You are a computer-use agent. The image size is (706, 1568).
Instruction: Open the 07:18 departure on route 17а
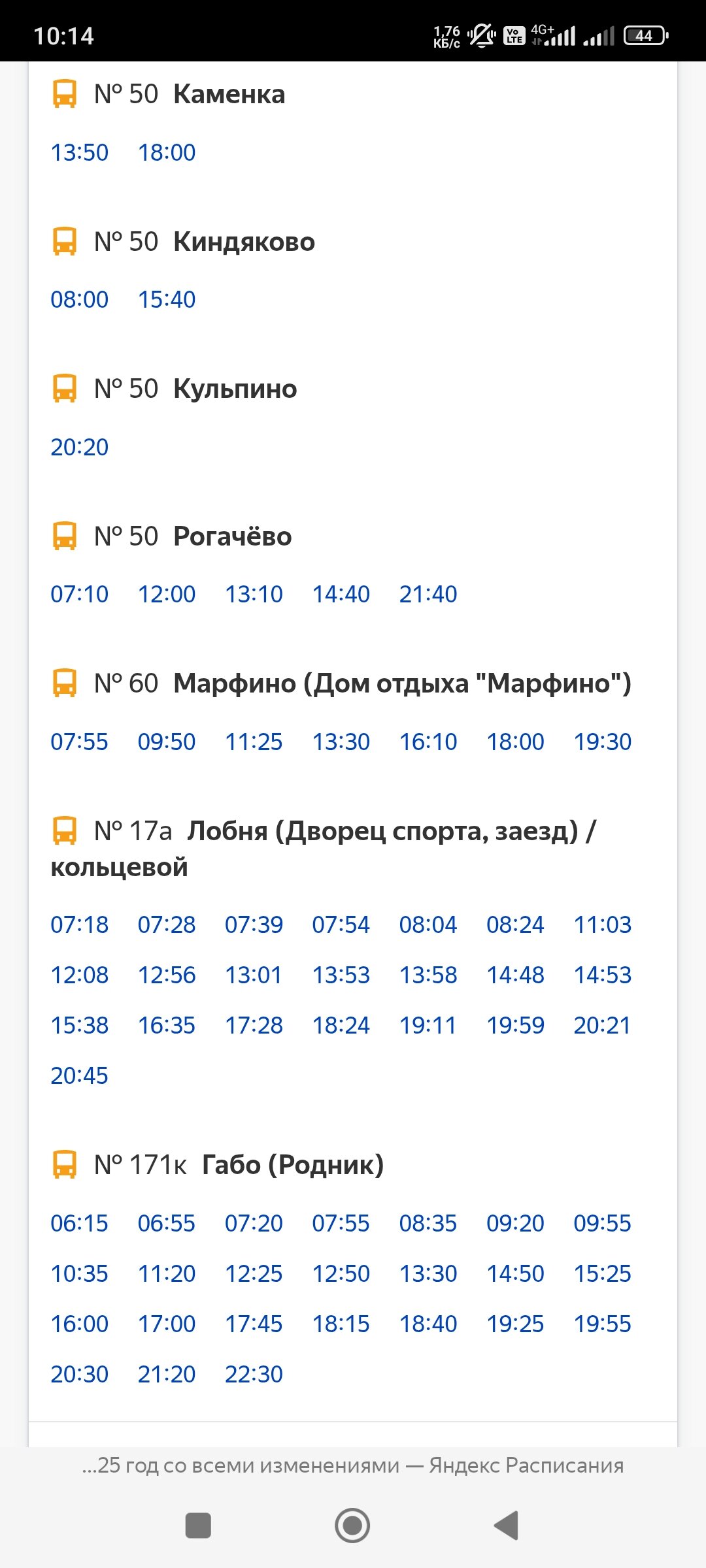pos(80,924)
